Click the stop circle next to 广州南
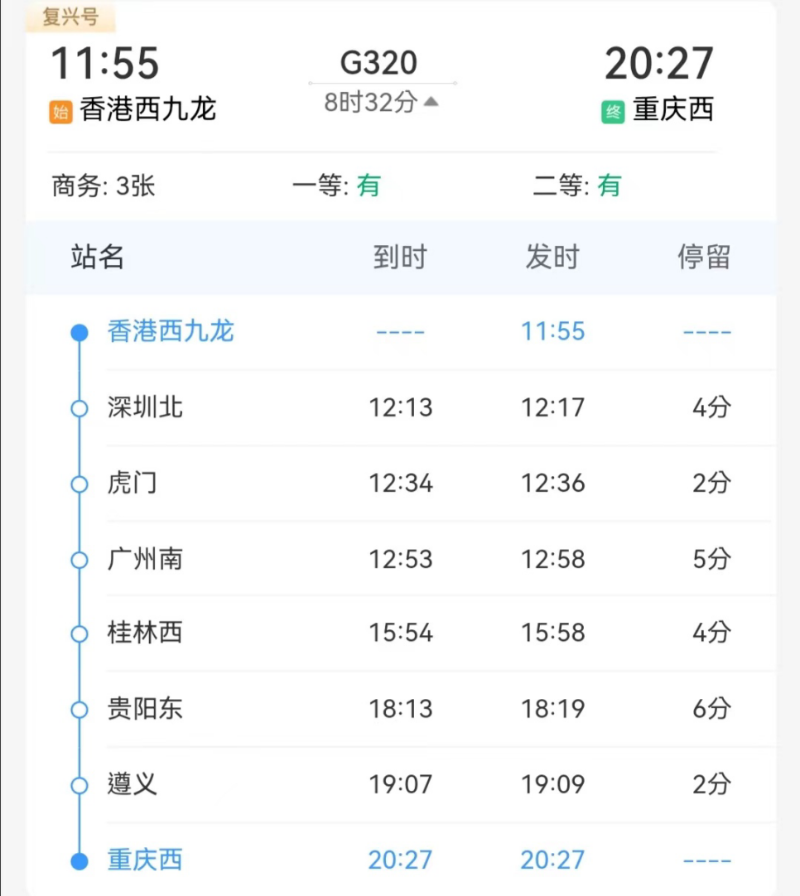Image resolution: width=800 pixels, height=896 pixels. [x=79, y=559]
